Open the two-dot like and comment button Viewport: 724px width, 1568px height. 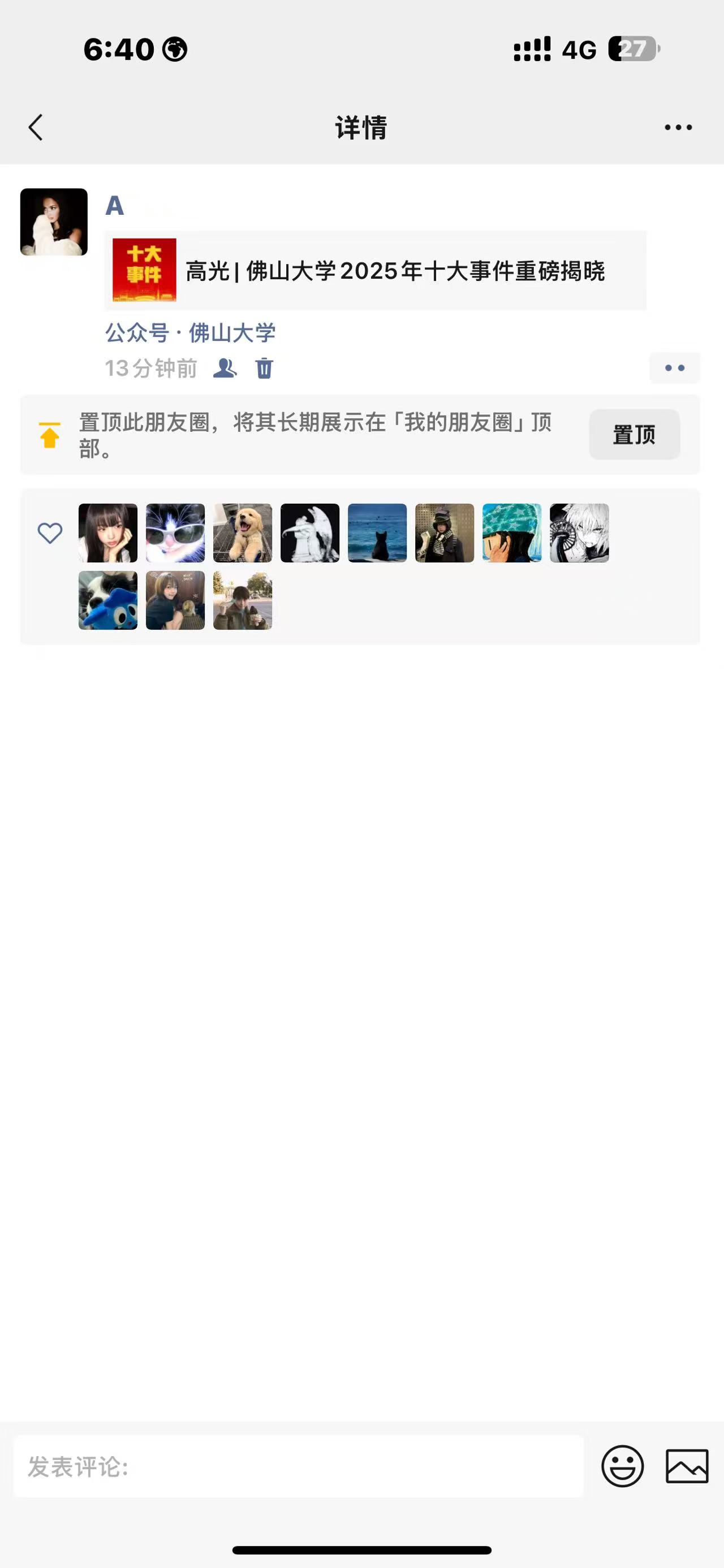tap(675, 367)
